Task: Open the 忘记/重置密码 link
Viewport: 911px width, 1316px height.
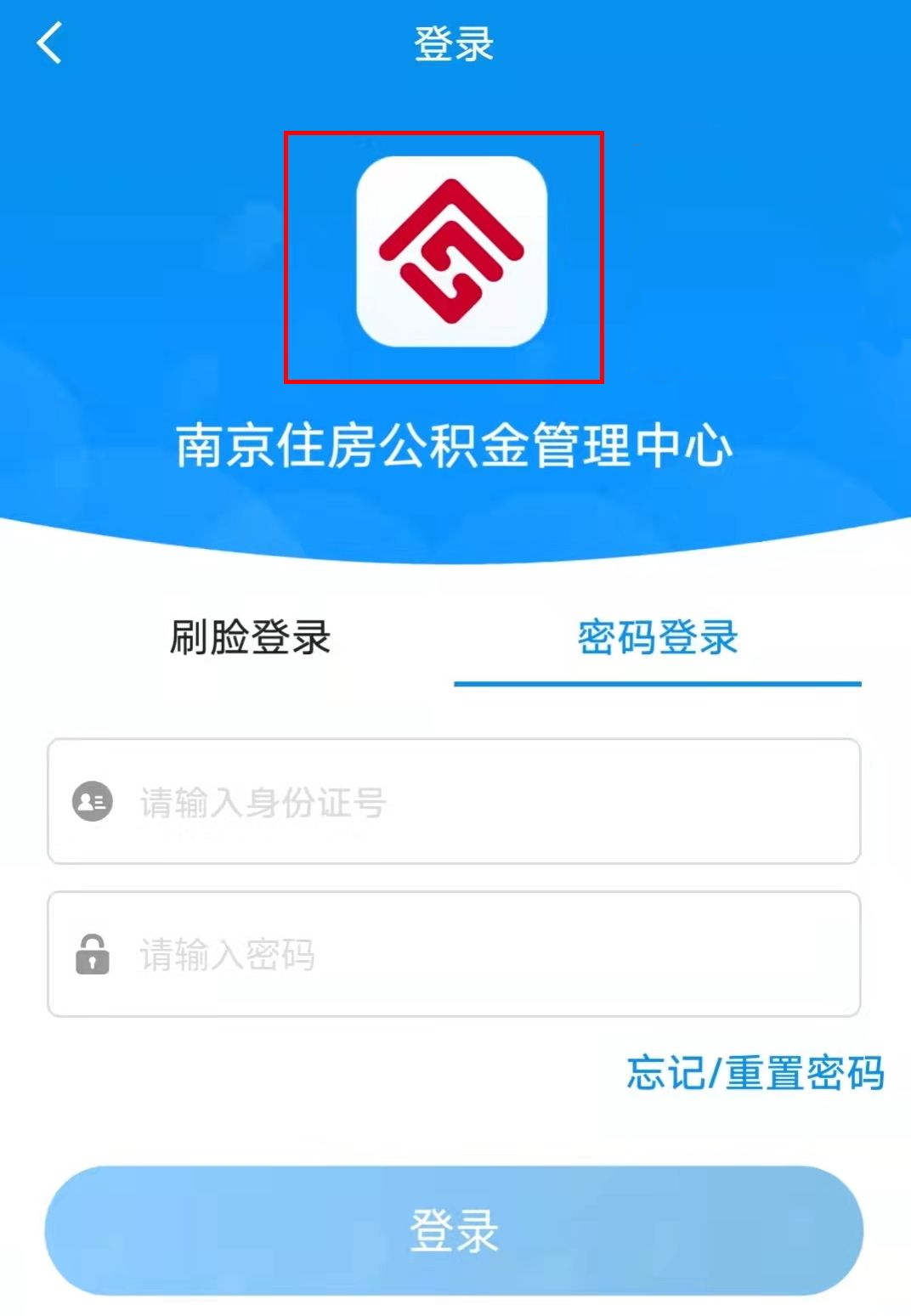Action: click(755, 1072)
